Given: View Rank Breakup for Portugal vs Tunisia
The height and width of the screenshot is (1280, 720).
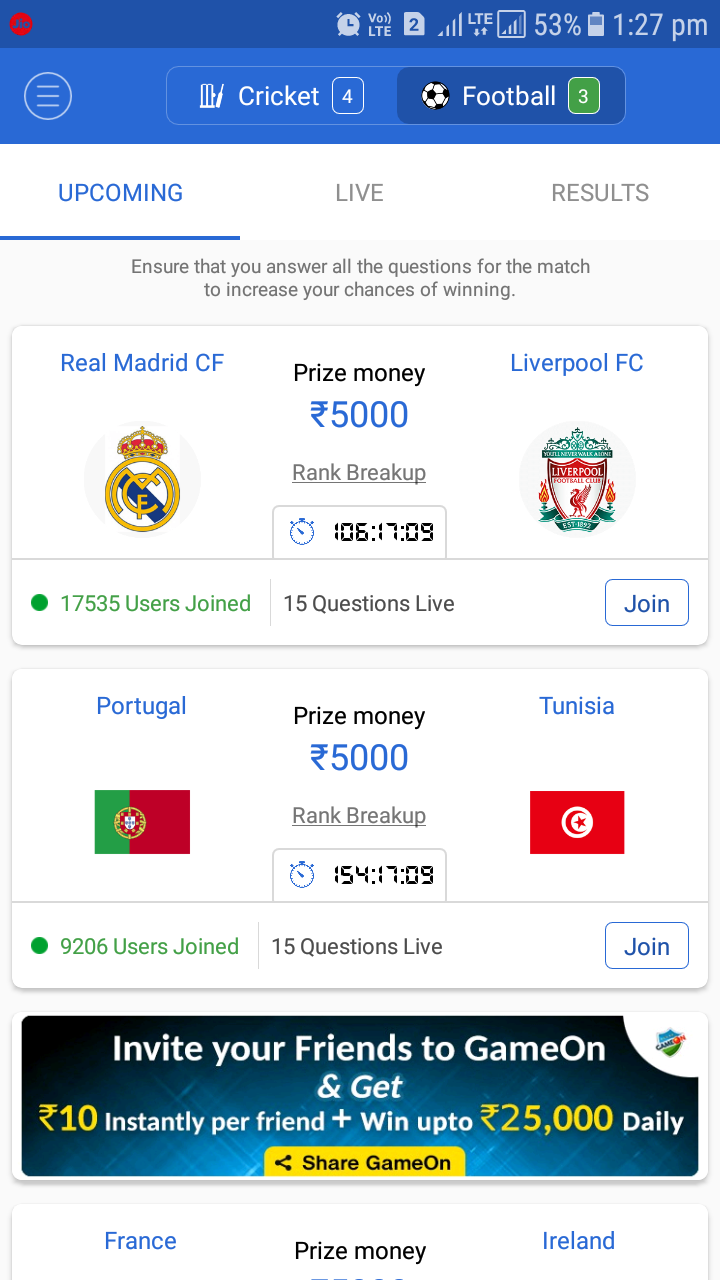Looking at the screenshot, I should [x=359, y=815].
